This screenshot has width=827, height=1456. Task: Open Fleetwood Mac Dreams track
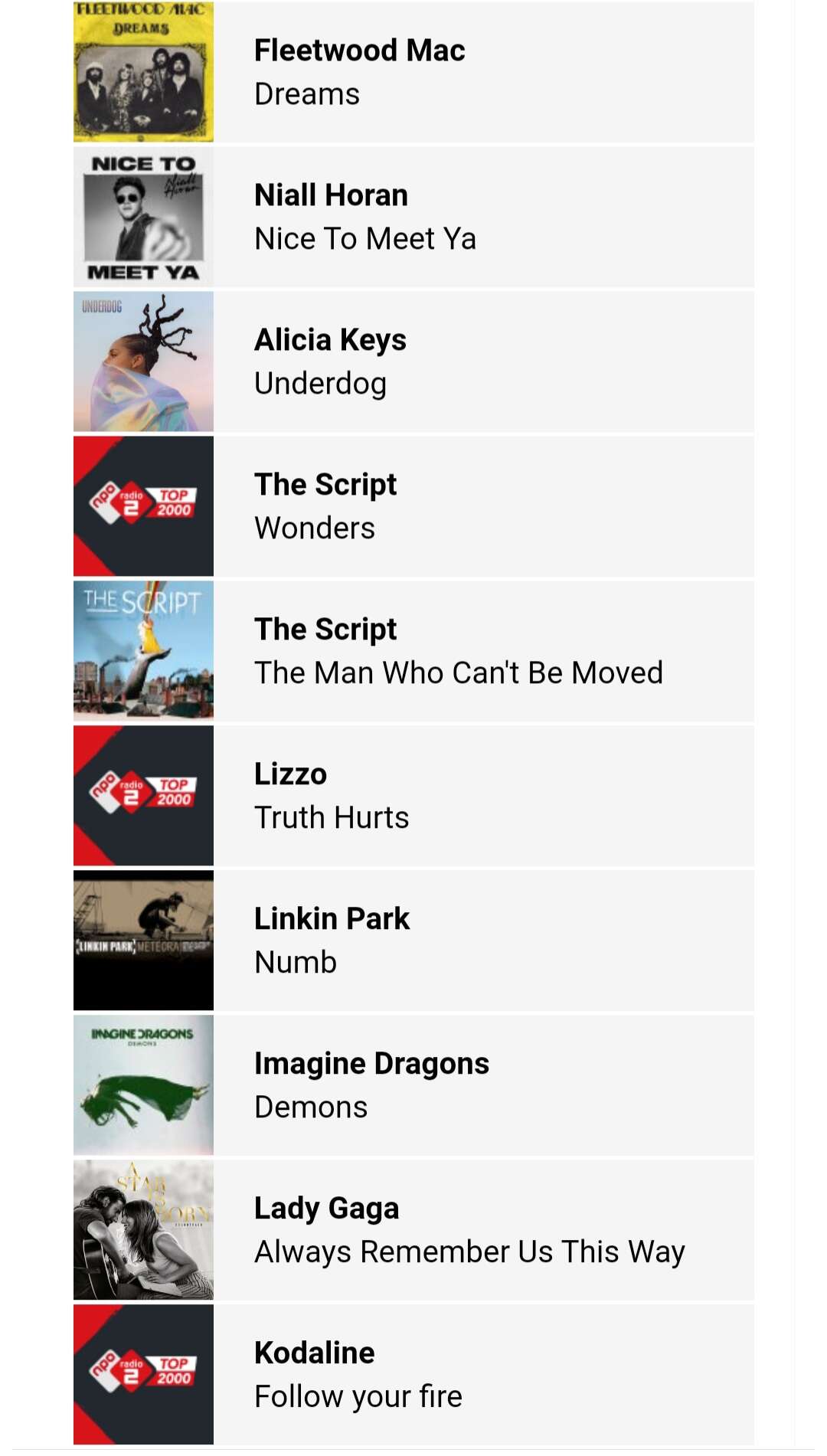413,72
